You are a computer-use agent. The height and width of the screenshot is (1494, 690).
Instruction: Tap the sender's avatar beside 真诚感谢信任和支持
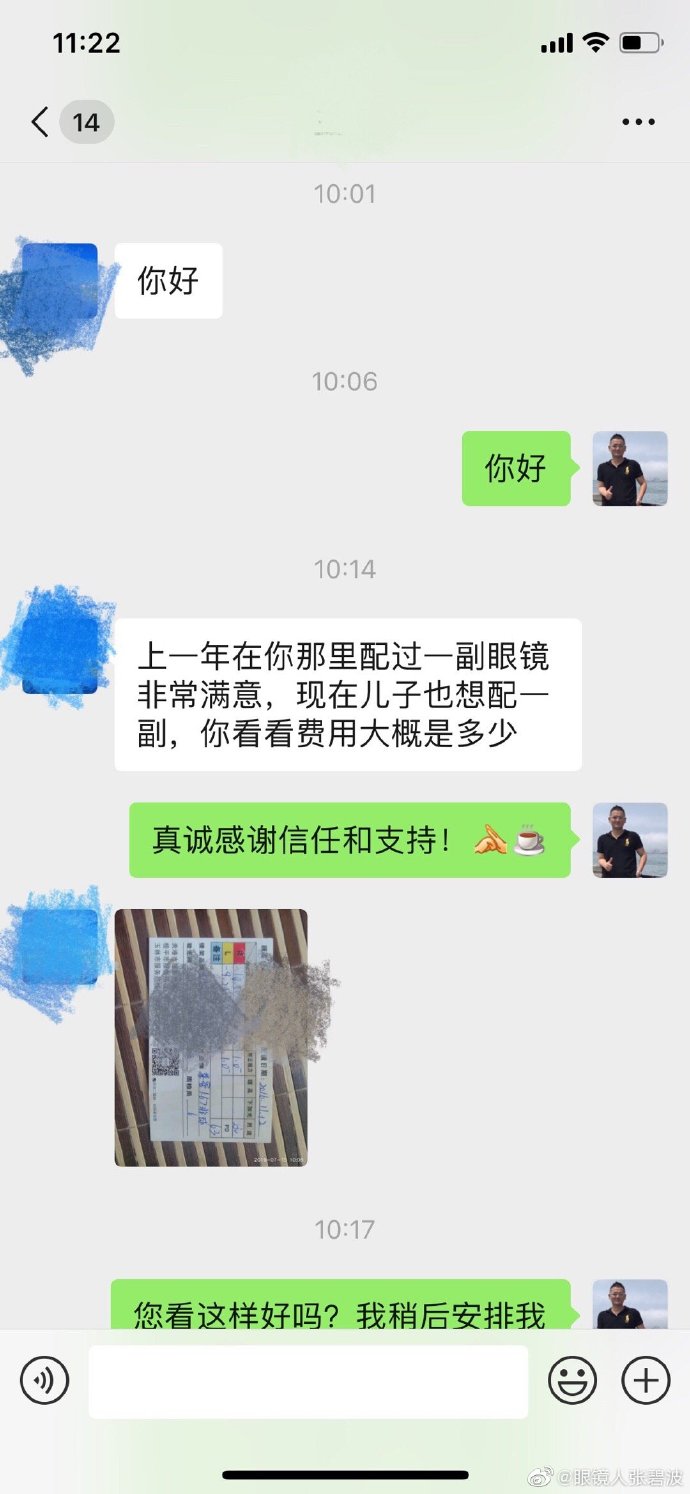(x=630, y=840)
